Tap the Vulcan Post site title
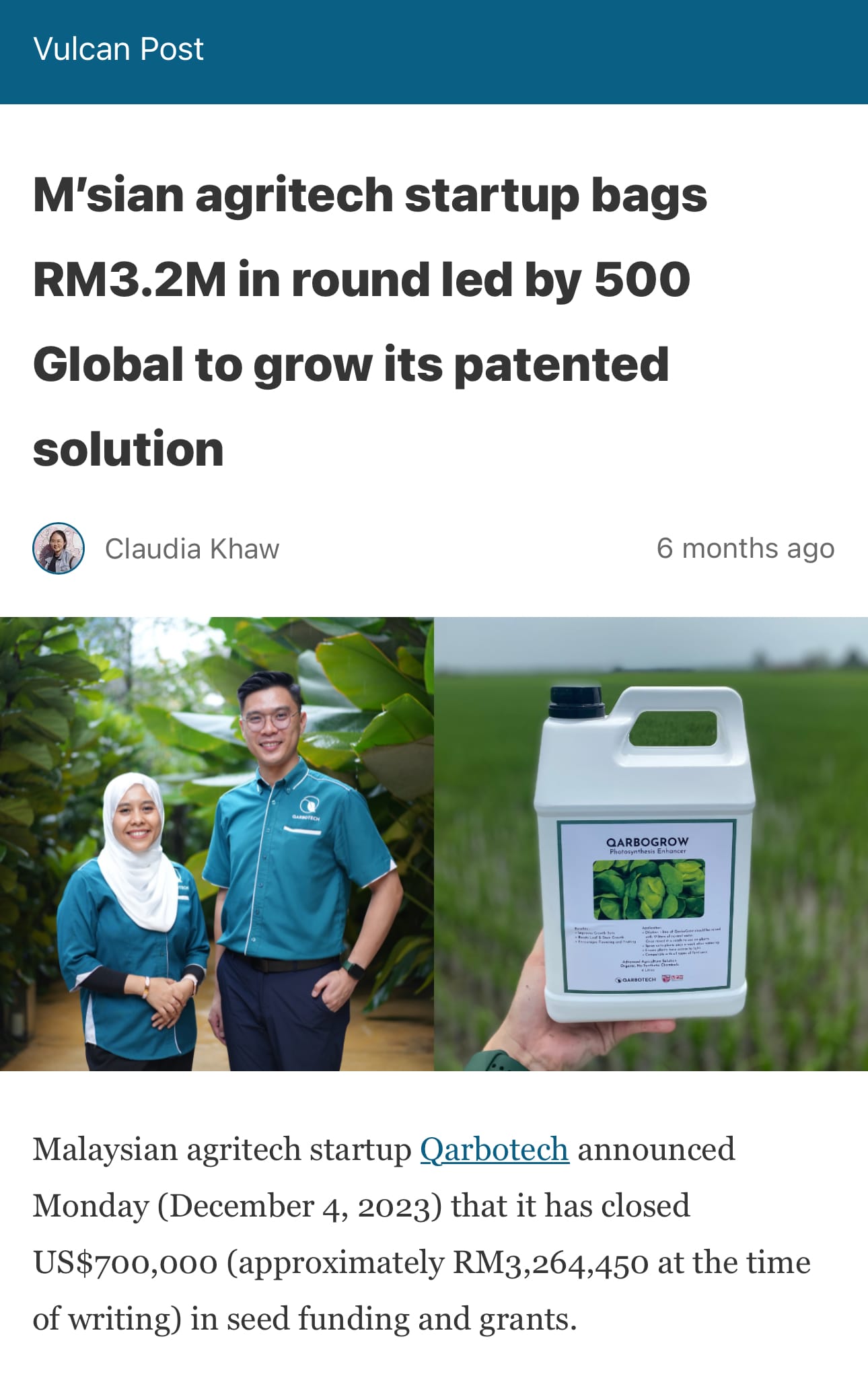 pyautogui.click(x=118, y=49)
